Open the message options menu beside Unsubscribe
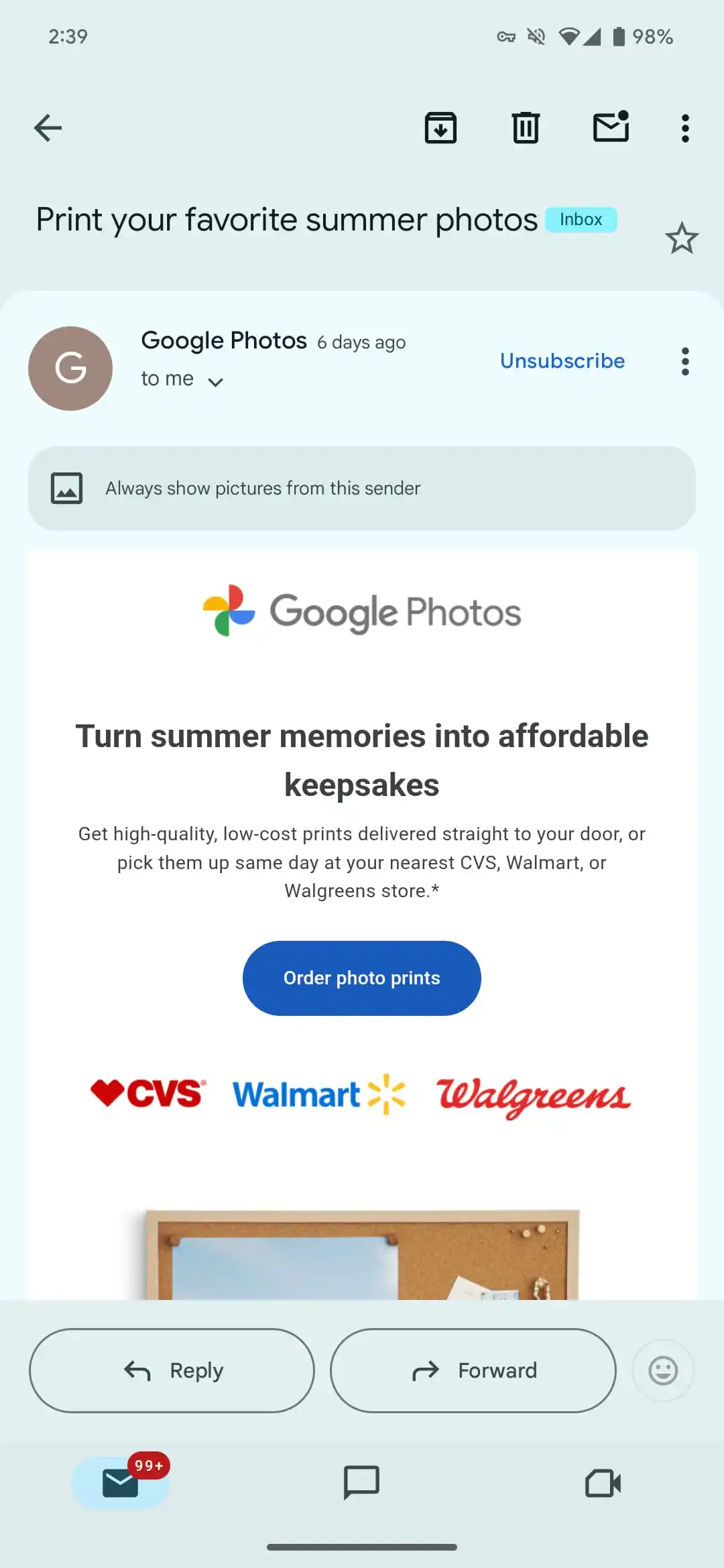 pyautogui.click(x=685, y=361)
